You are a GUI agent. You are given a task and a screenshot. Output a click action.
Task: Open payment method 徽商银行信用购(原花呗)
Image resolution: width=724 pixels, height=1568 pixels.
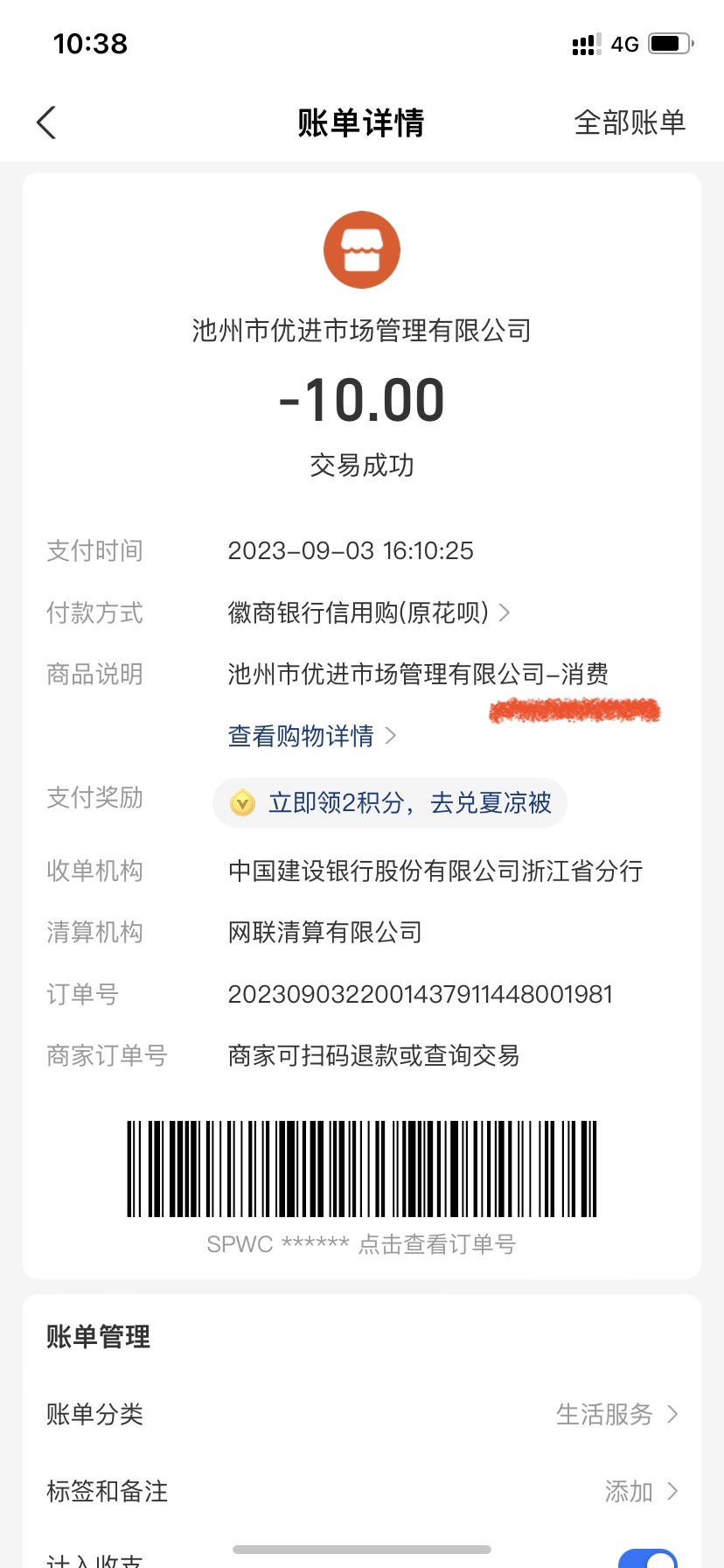pos(368,612)
